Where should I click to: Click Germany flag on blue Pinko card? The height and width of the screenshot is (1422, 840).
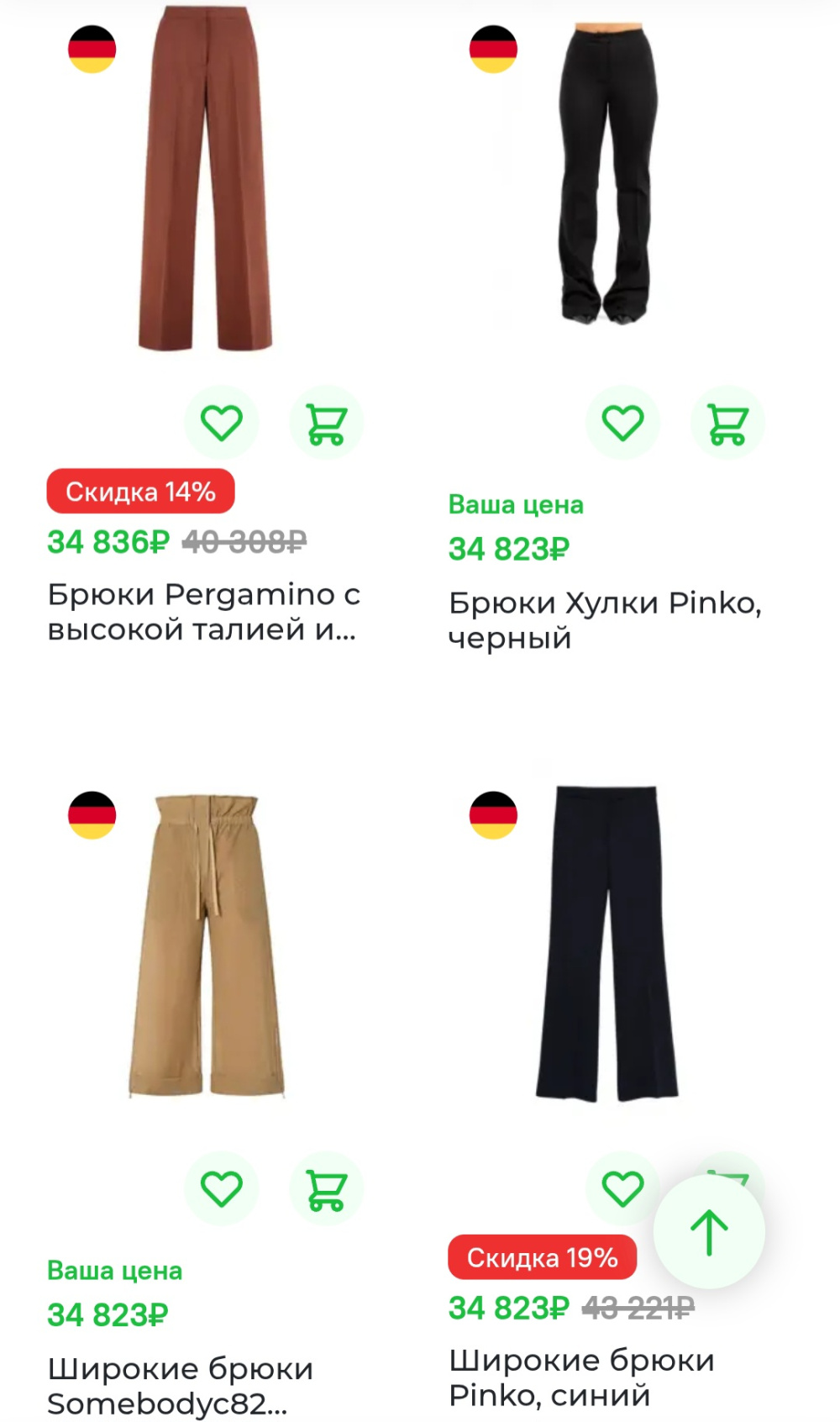(x=493, y=815)
